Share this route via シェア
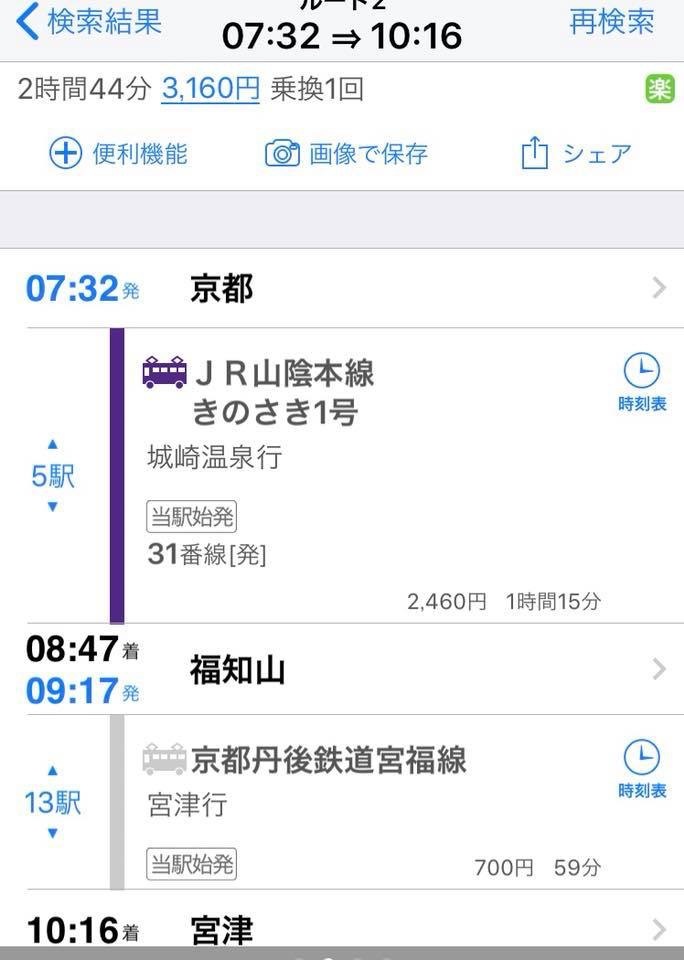Image resolution: width=684 pixels, height=960 pixels. (x=576, y=154)
